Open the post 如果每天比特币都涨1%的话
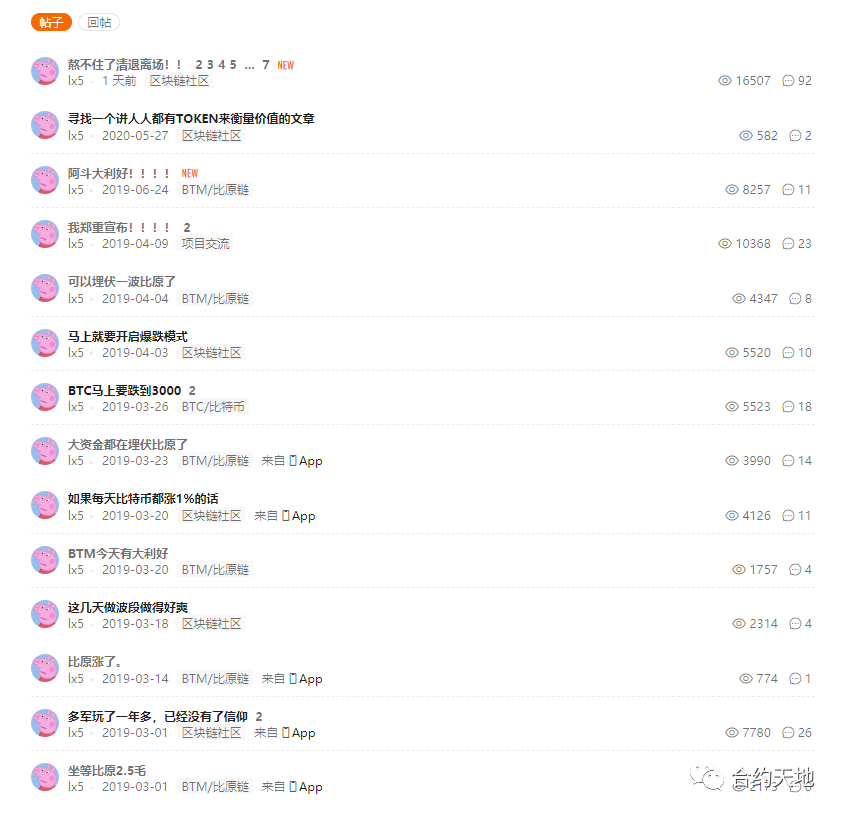This screenshot has height=815, width=842. [142, 498]
